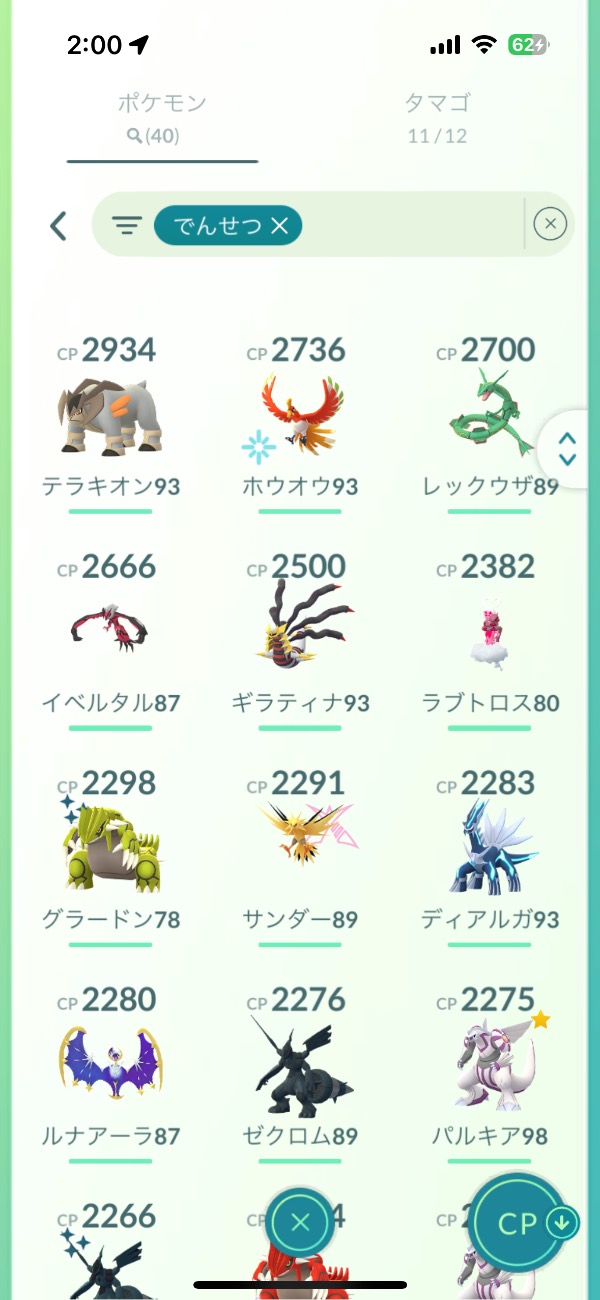
Task: Close the Pokémon list with the X button
Action: 300,1222
